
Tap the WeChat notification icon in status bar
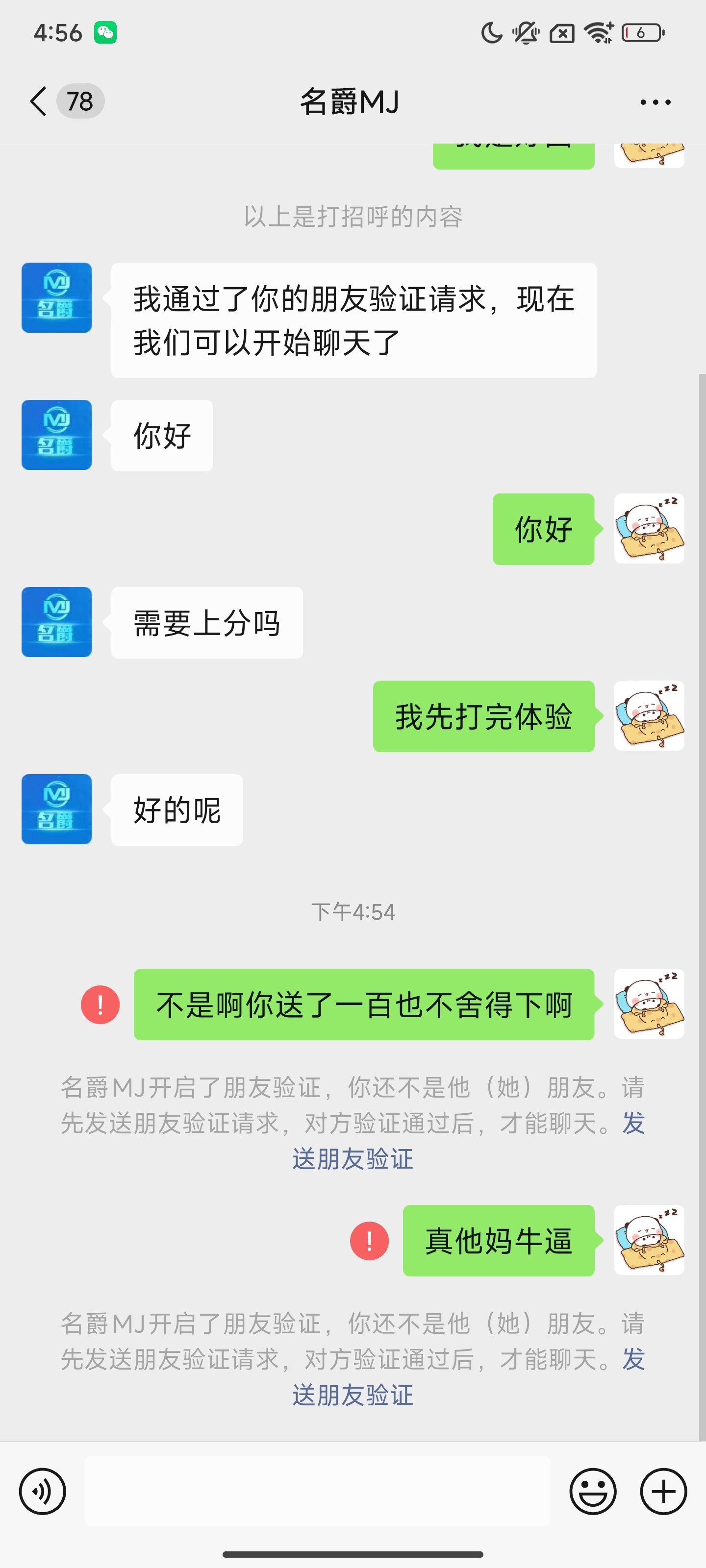coord(106,33)
